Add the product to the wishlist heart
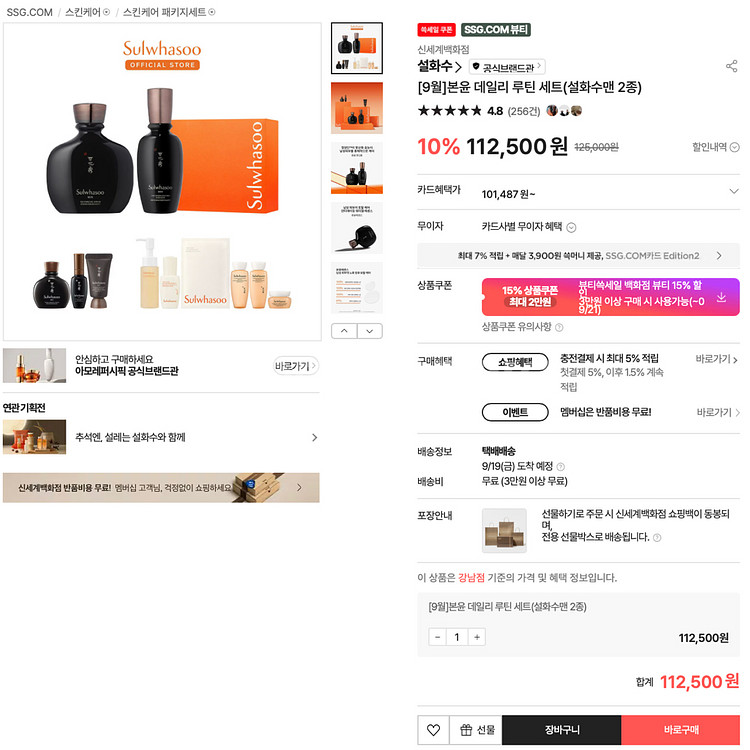 (x=433, y=729)
